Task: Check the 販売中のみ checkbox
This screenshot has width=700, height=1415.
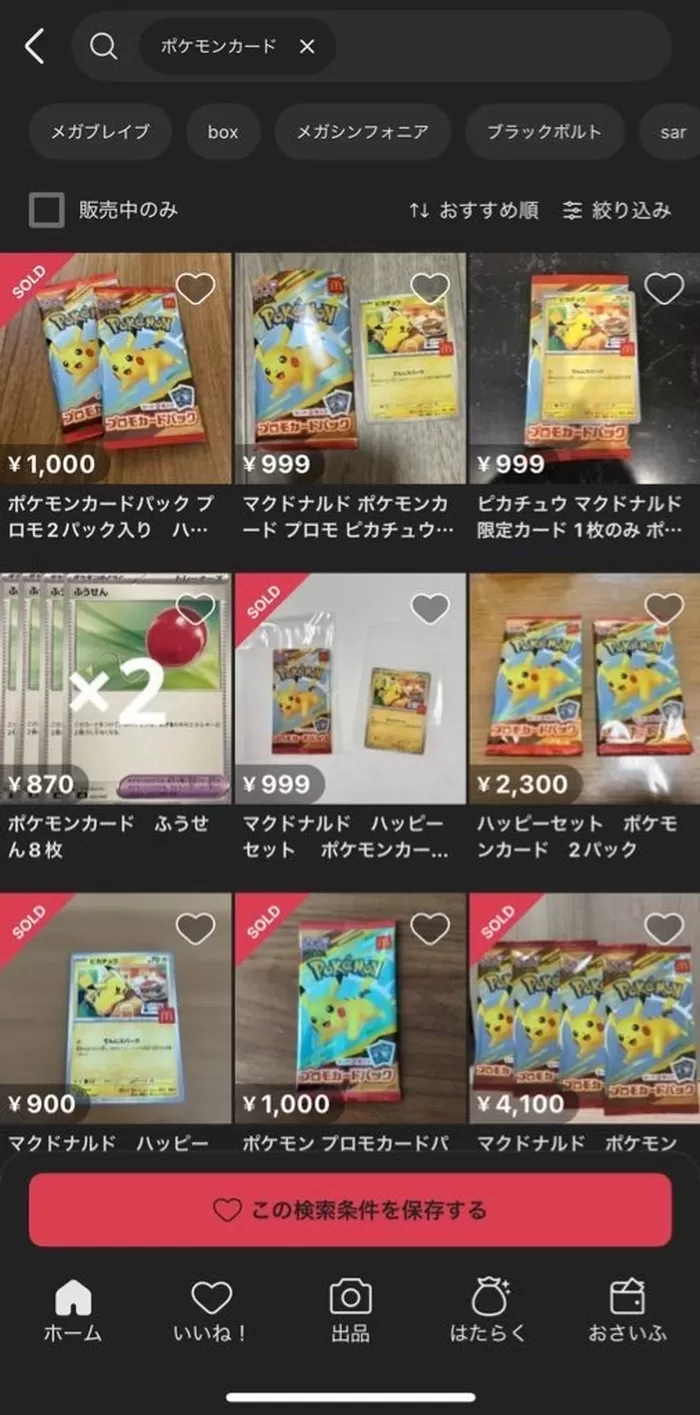Action: click(46, 210)
